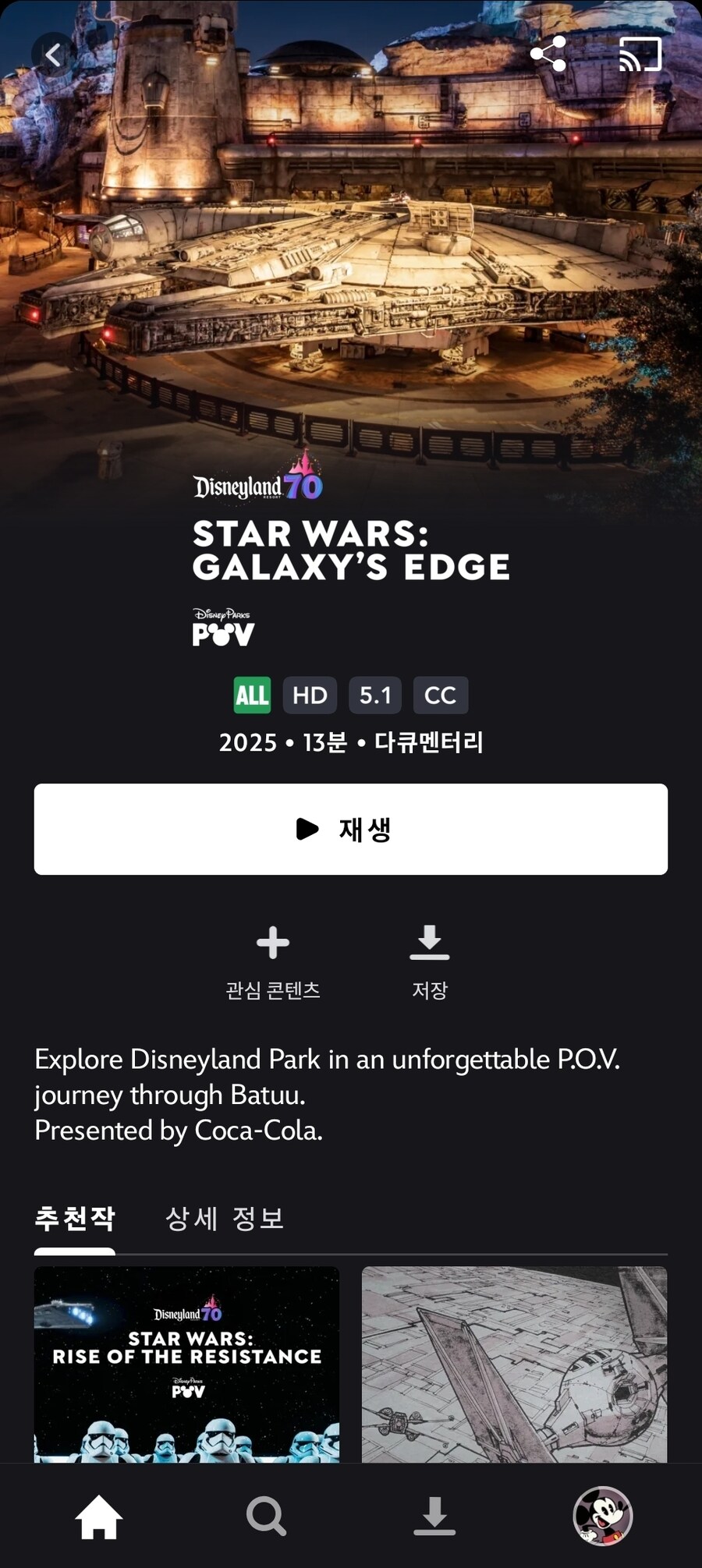Open the Downloads tab in bottom navigation
The image size is (702, 1568).
434,1517
